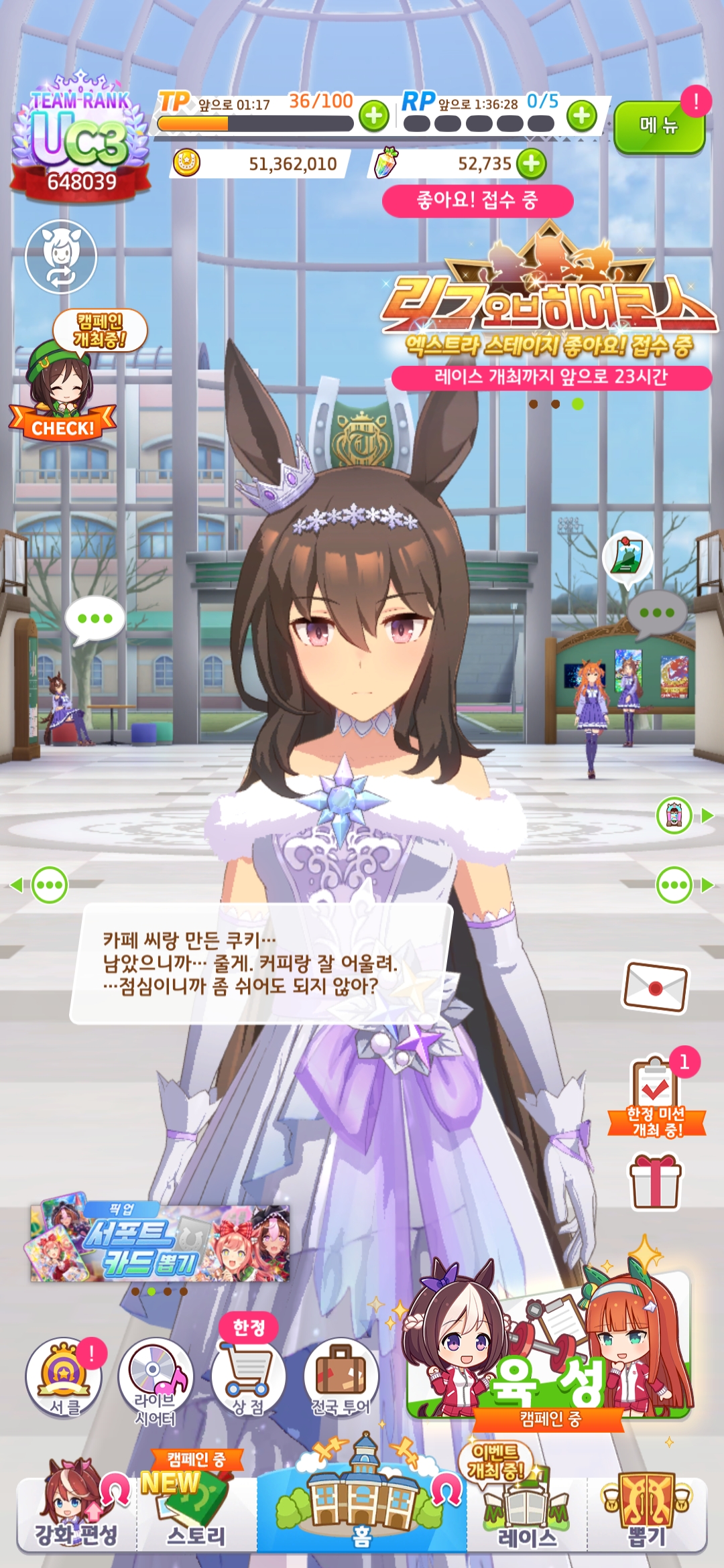Add more jewels with the plus
724x1568 pixels.
pyautogui.click(x=532, y=164)
